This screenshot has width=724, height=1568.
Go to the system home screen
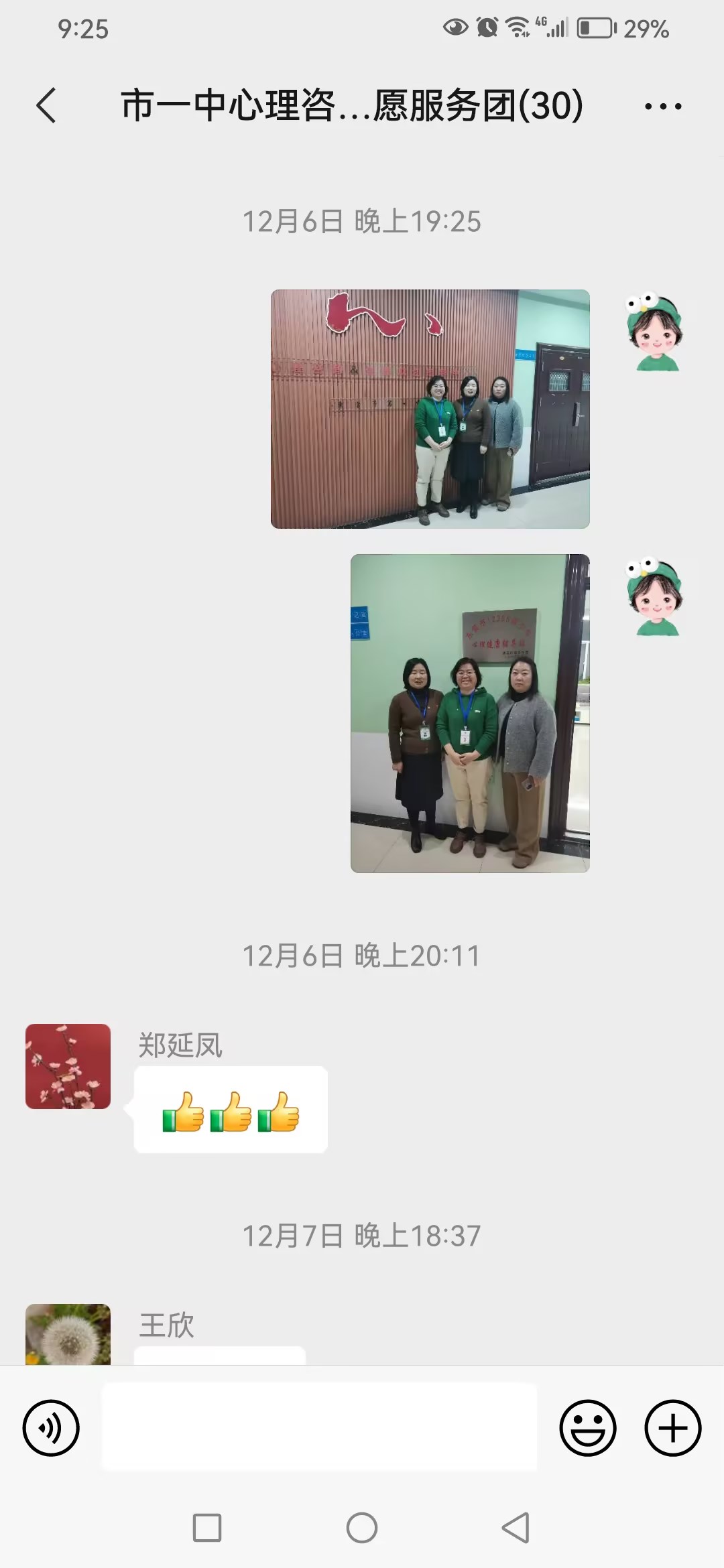click(362, 1528)
